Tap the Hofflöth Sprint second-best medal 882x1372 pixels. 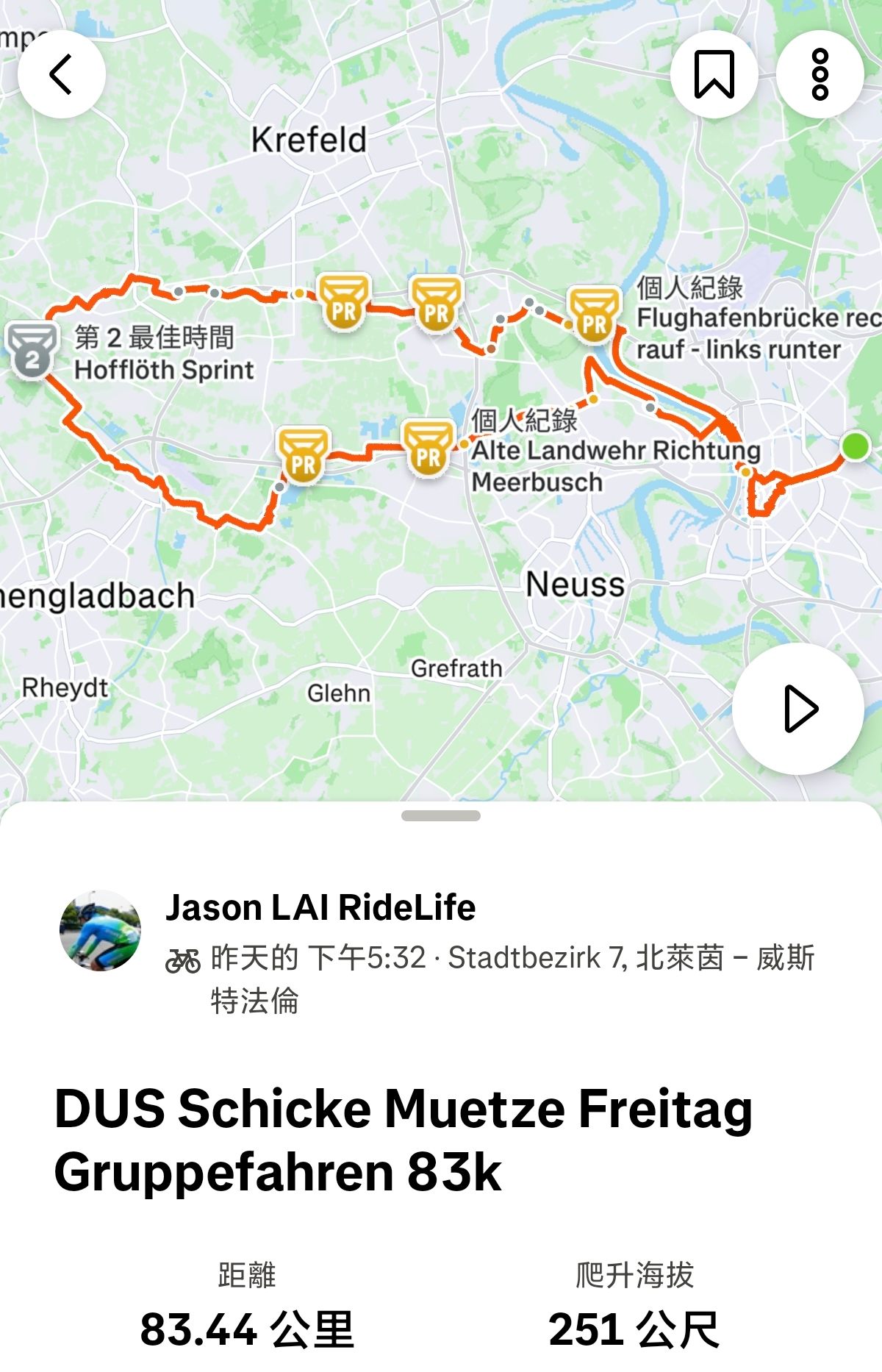tap(32, 350)
